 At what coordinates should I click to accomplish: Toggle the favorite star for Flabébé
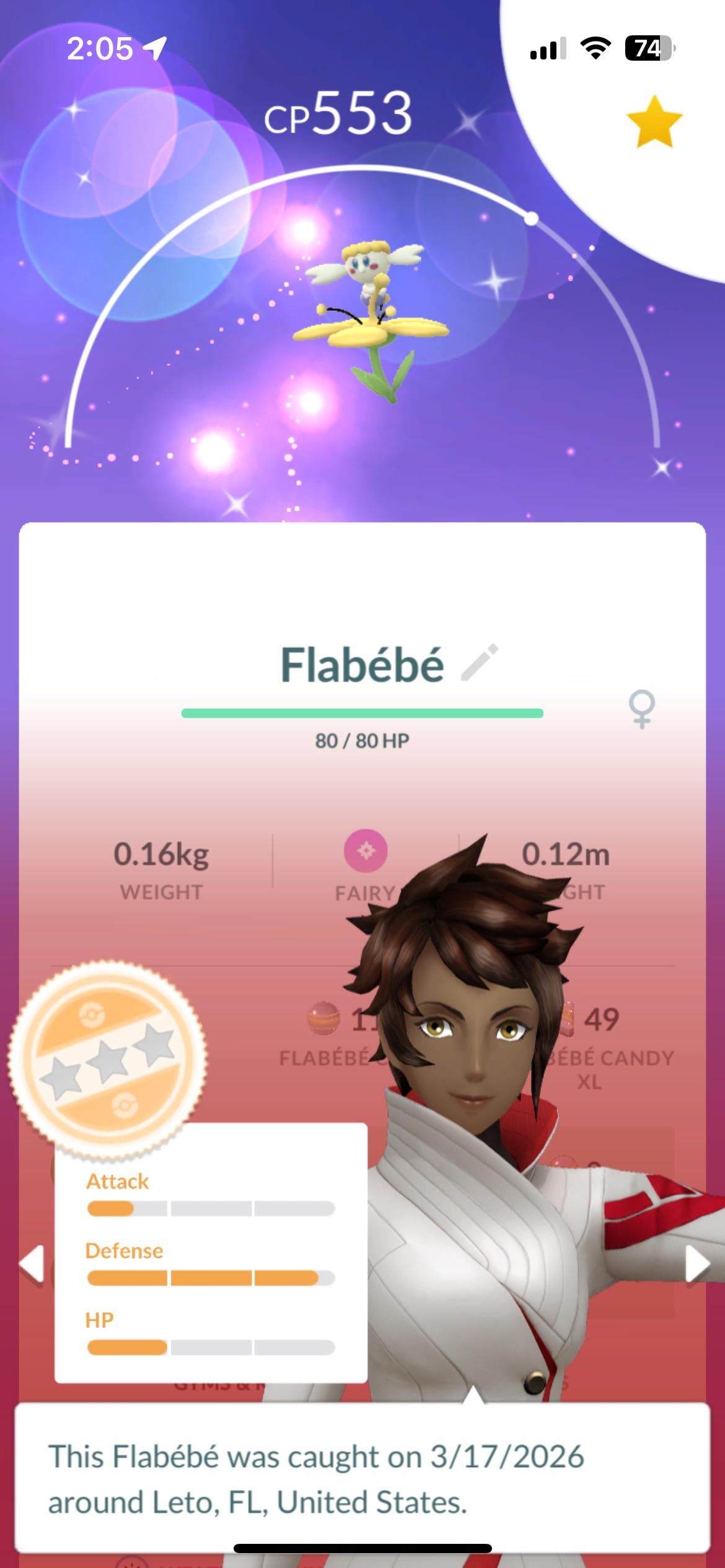click(x=654, y=122)
